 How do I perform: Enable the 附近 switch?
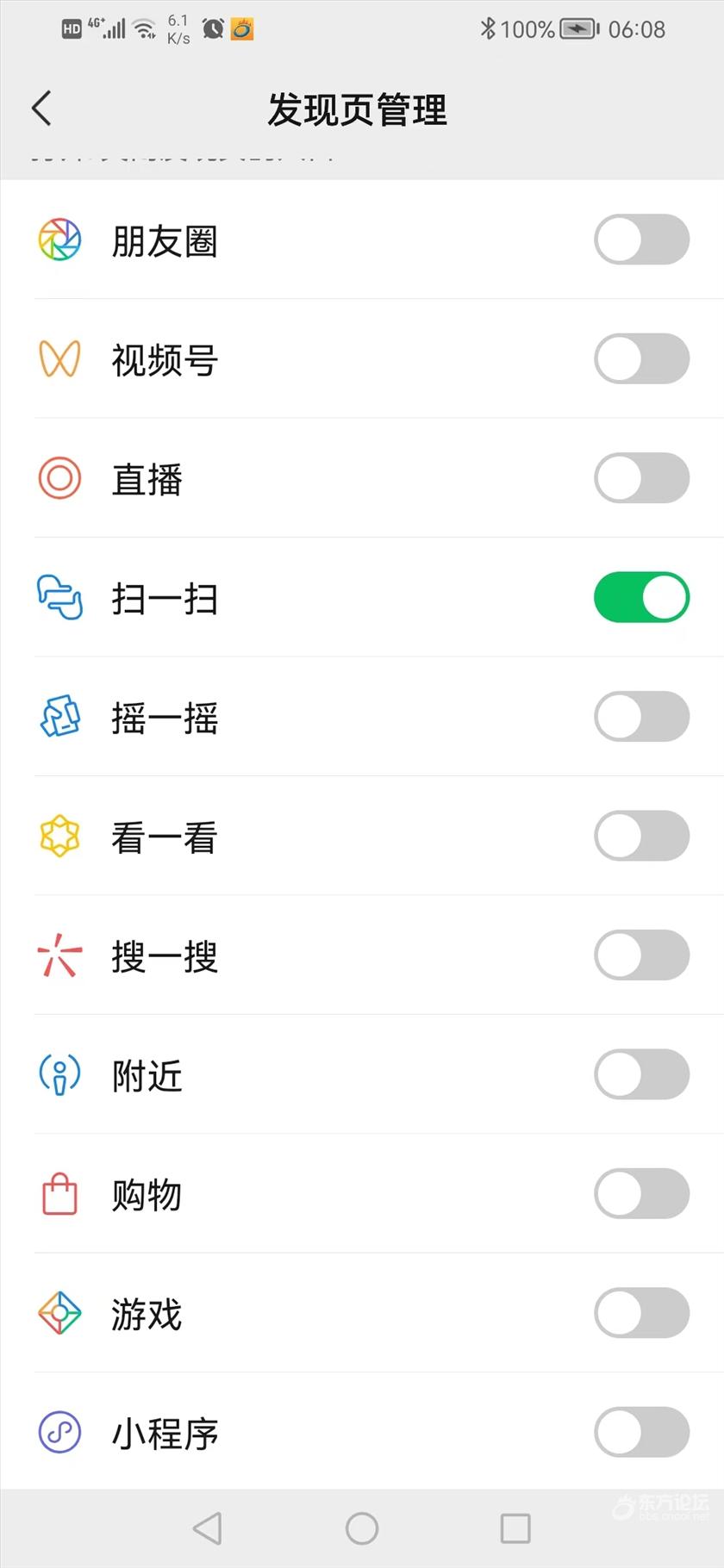pyautogui.click(x=641, y=1074)
